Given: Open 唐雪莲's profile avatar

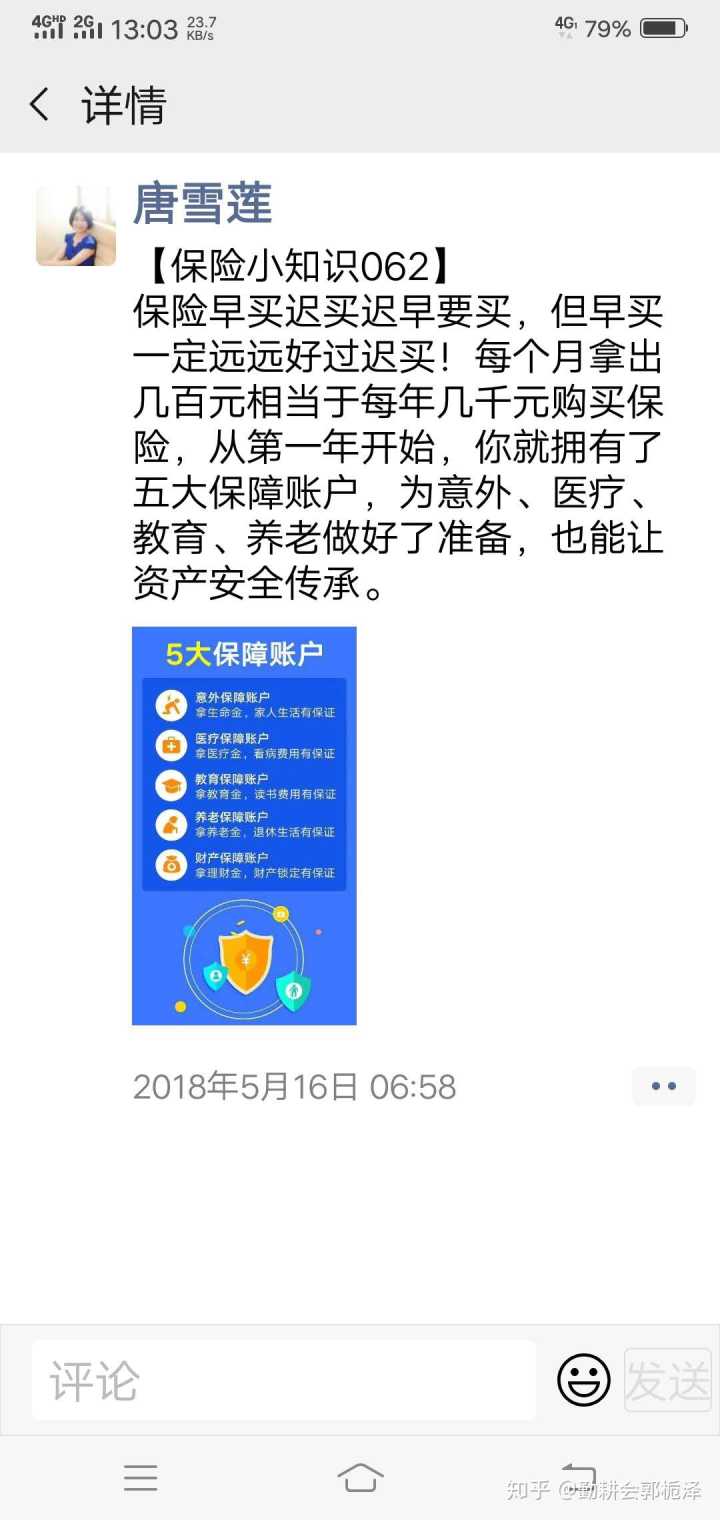Looking at the screenshot, I should point(76,226).
